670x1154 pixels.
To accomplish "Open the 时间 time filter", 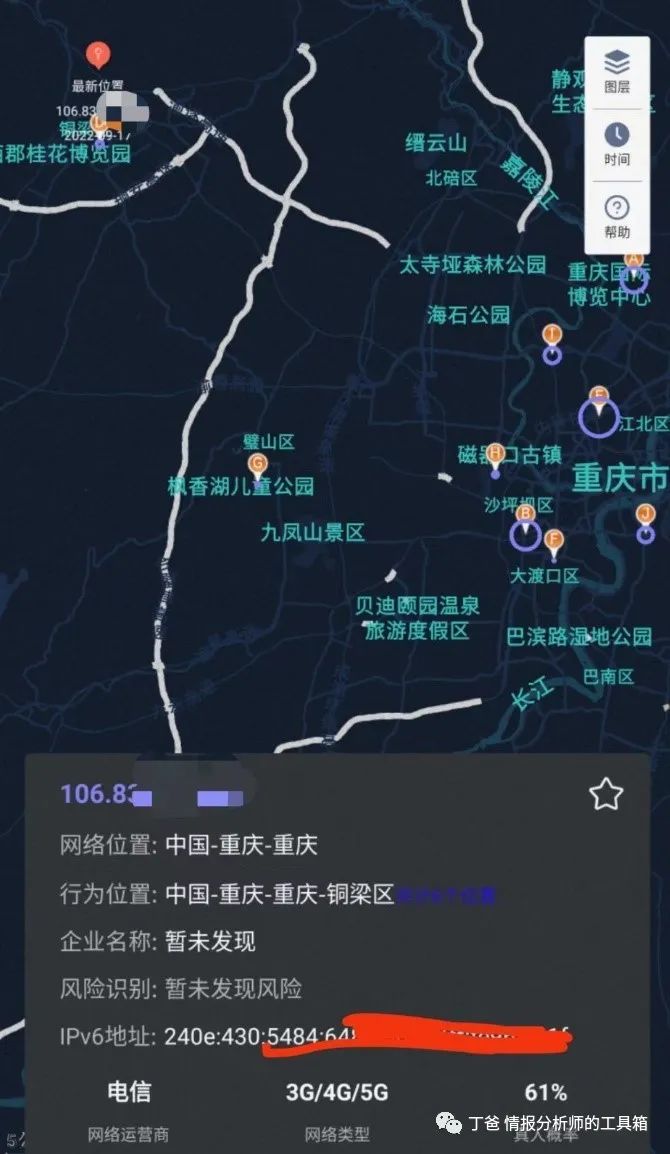I will [617, 143].
